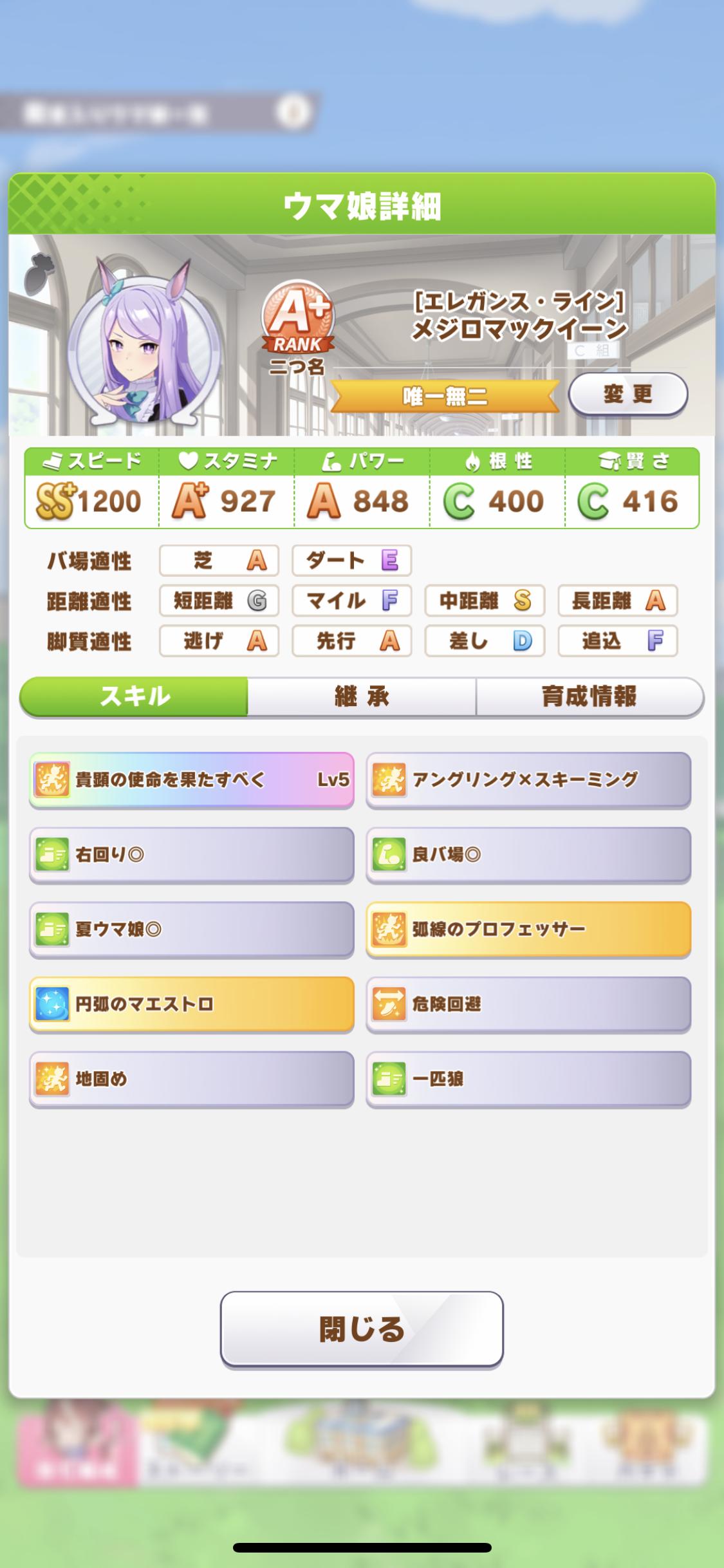The height and width of the screenshot is (1568, 724).
Task: View the 円弧のマエストロ skill
Action: pyautogui.click(x=192, y=1003)
